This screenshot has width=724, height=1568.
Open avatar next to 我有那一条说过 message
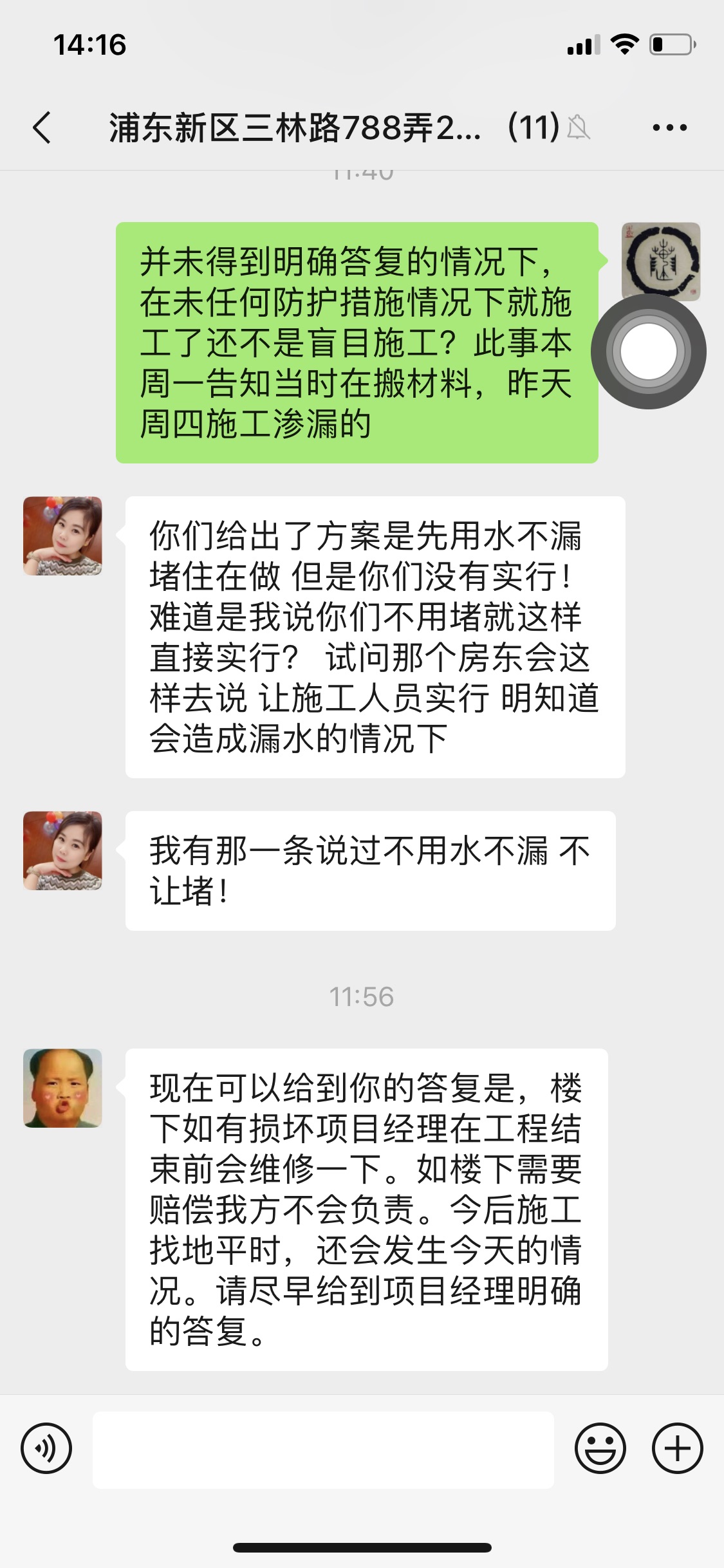tap(62, 850)
